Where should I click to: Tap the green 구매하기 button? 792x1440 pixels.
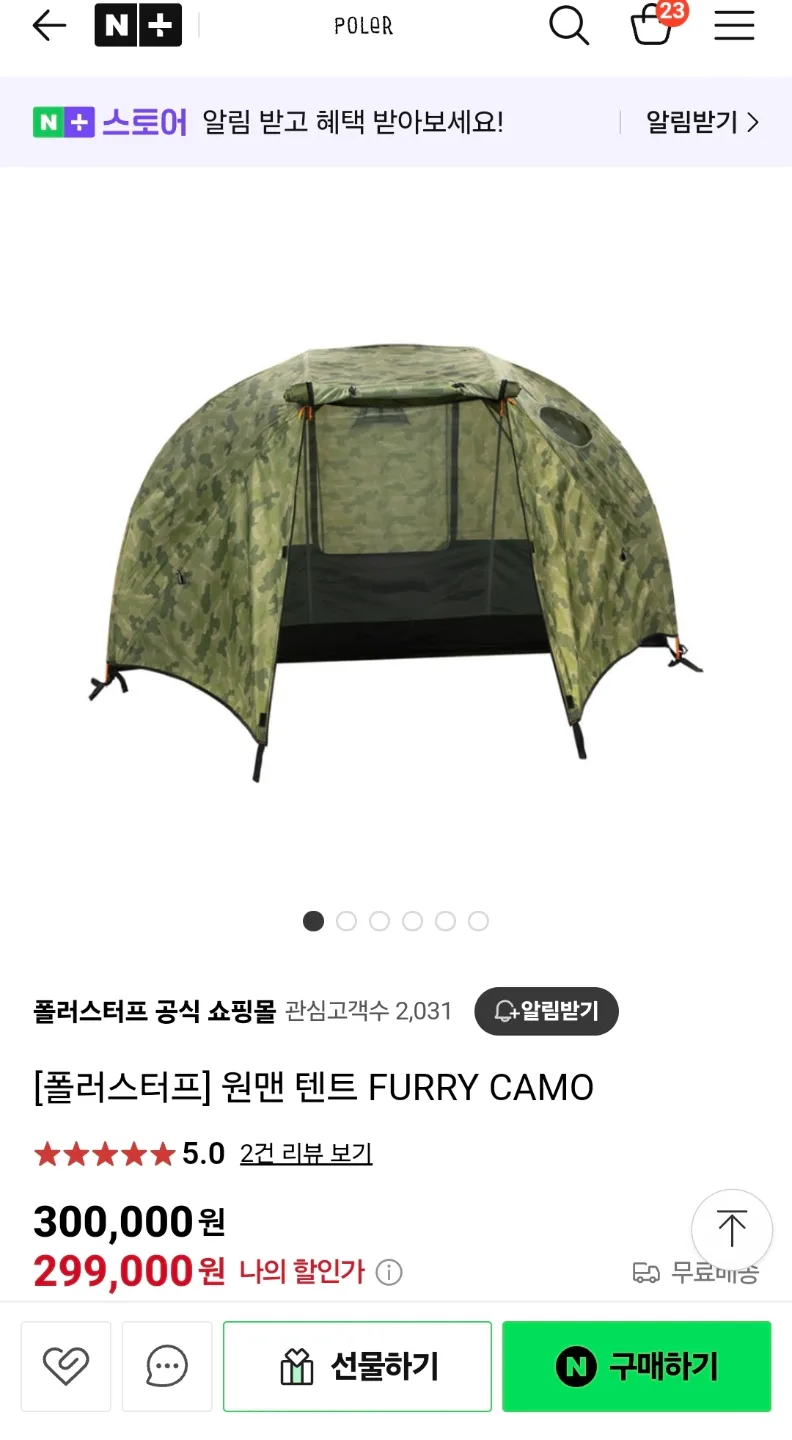pos(637,1366)
